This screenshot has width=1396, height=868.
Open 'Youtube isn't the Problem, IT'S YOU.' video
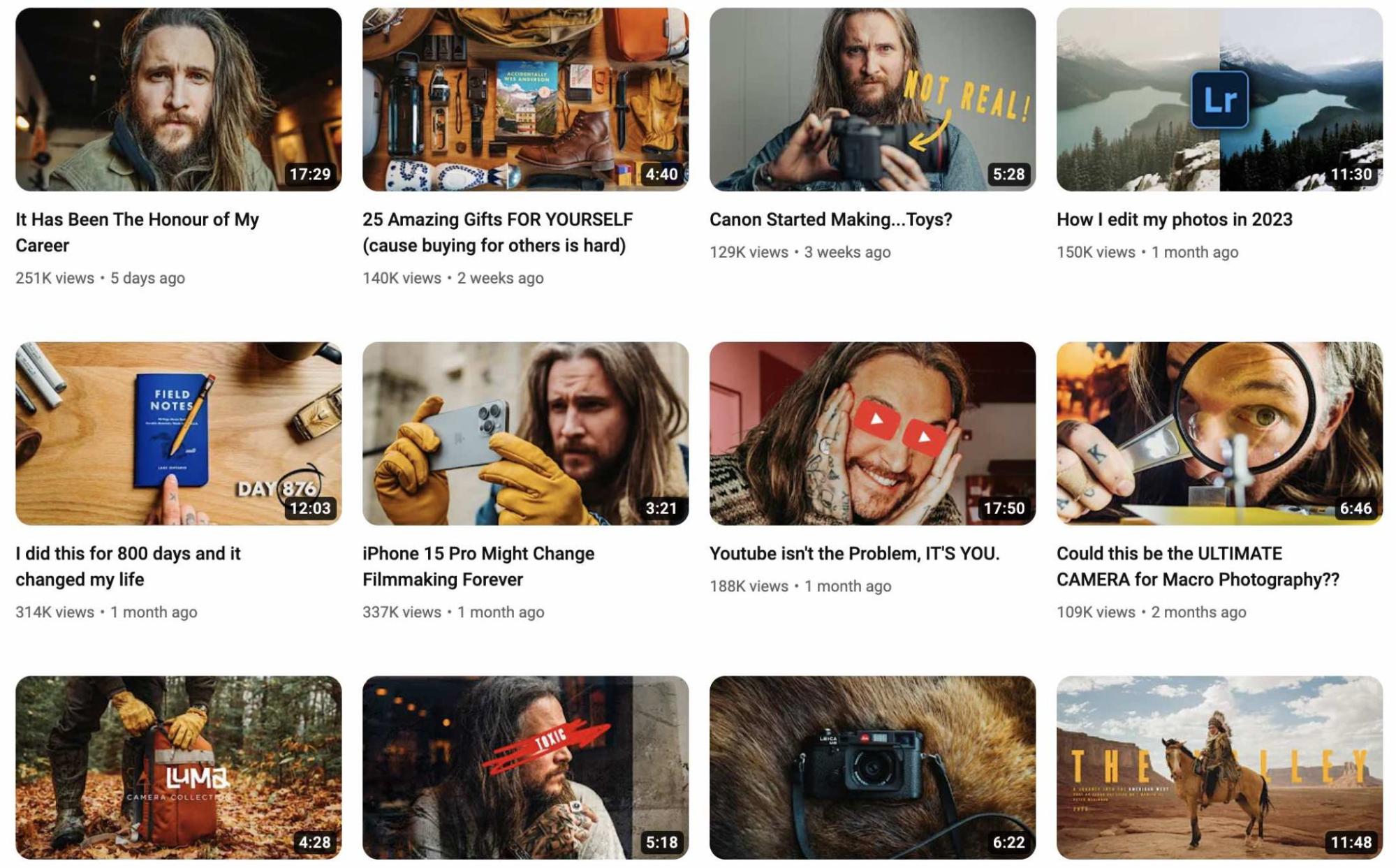click(872, 433)
